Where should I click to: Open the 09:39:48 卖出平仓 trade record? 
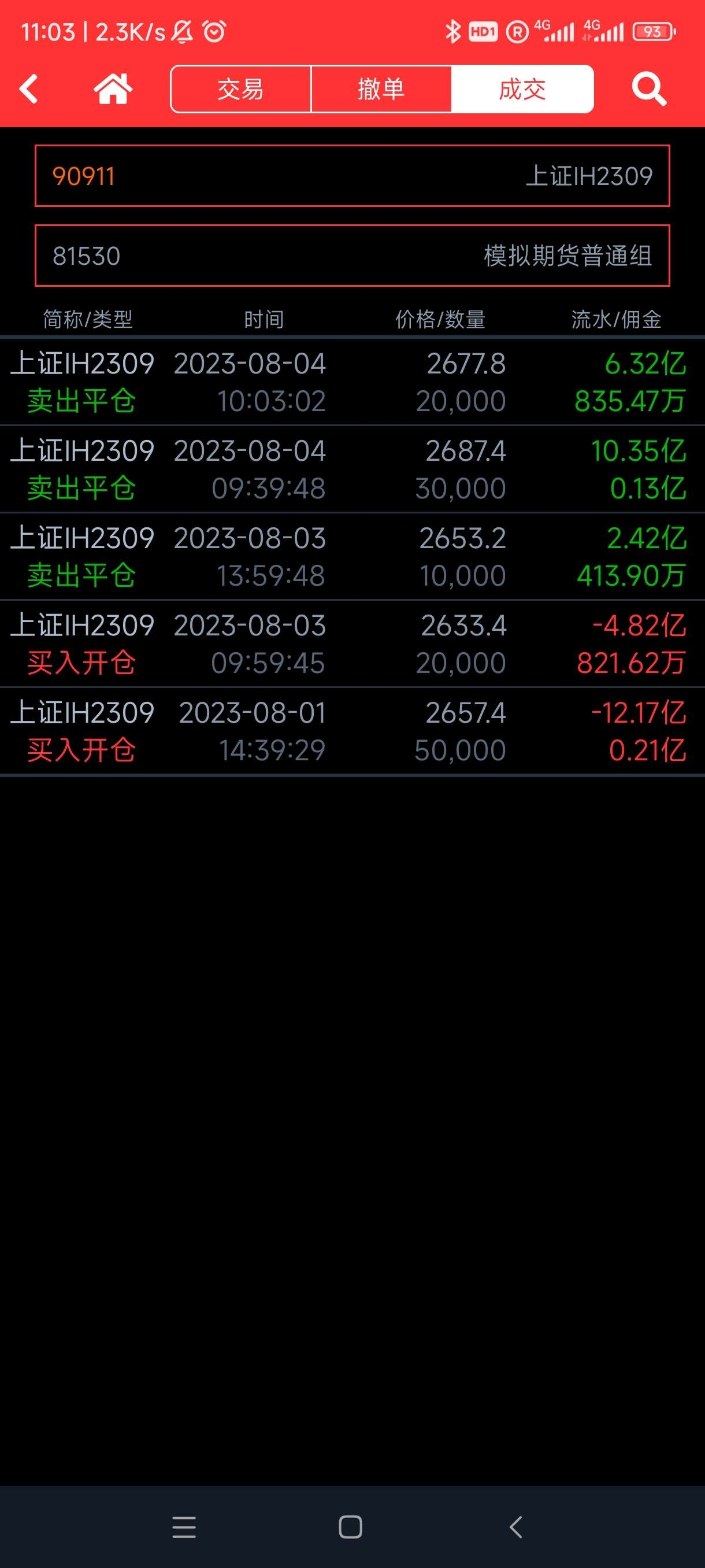352,469
